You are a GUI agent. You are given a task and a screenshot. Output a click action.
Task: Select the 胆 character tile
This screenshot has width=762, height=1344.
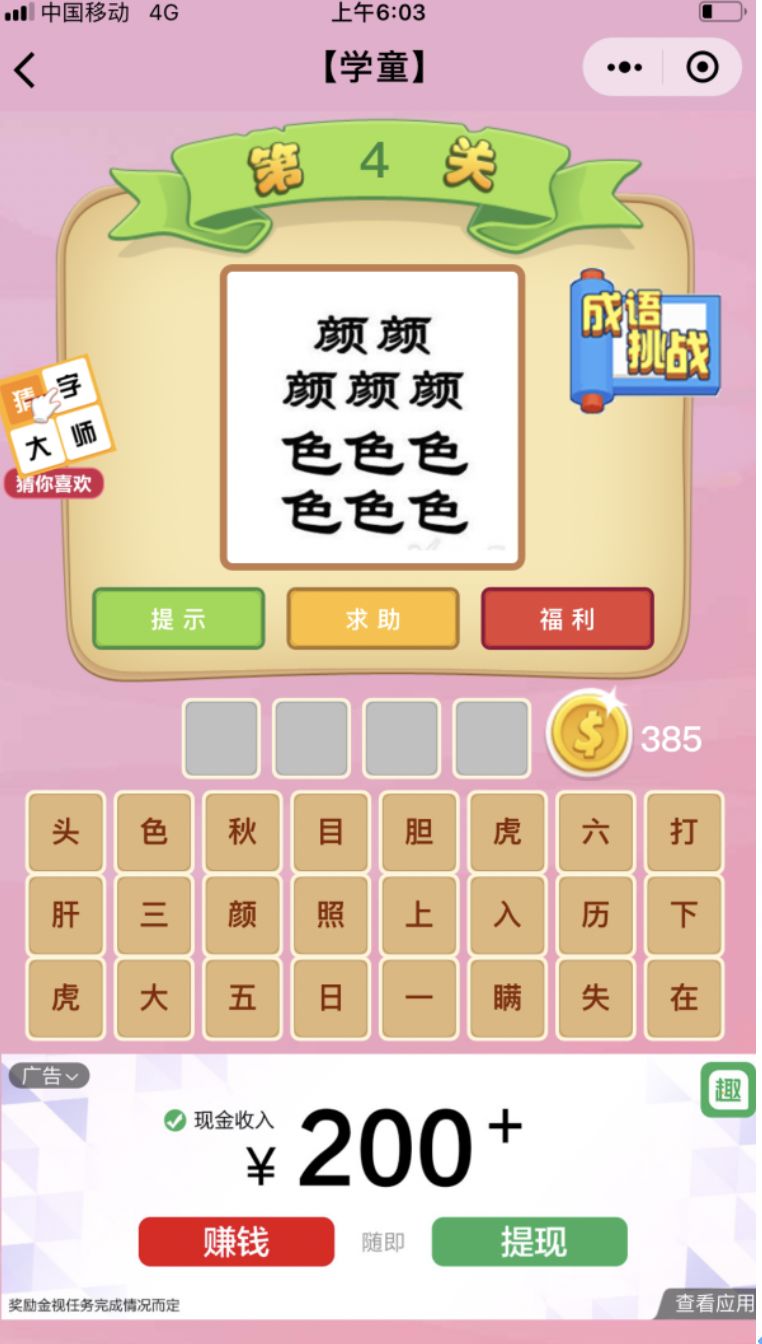pyautogui.click(x=419, y=832)
